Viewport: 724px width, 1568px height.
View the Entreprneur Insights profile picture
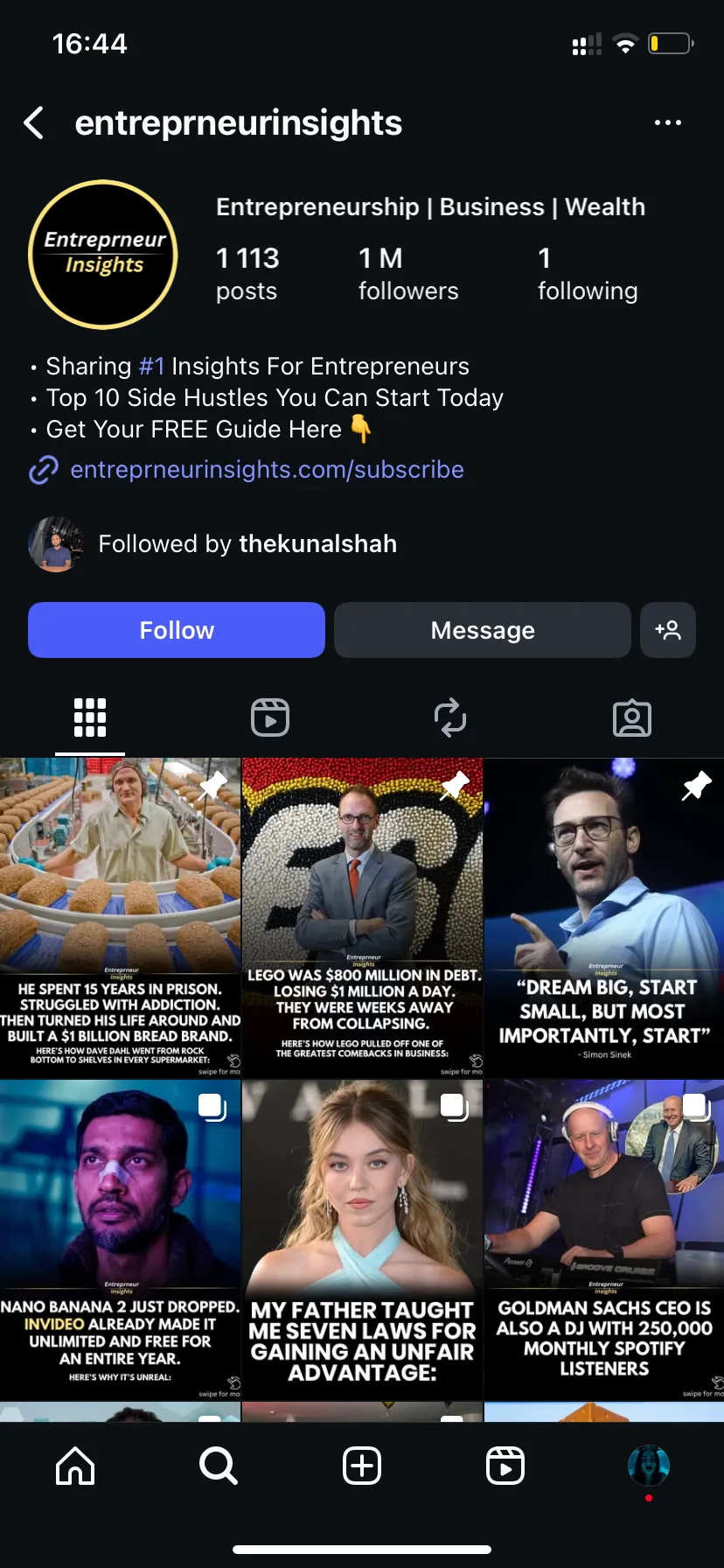pyautogui.click(x=103, y=255)
